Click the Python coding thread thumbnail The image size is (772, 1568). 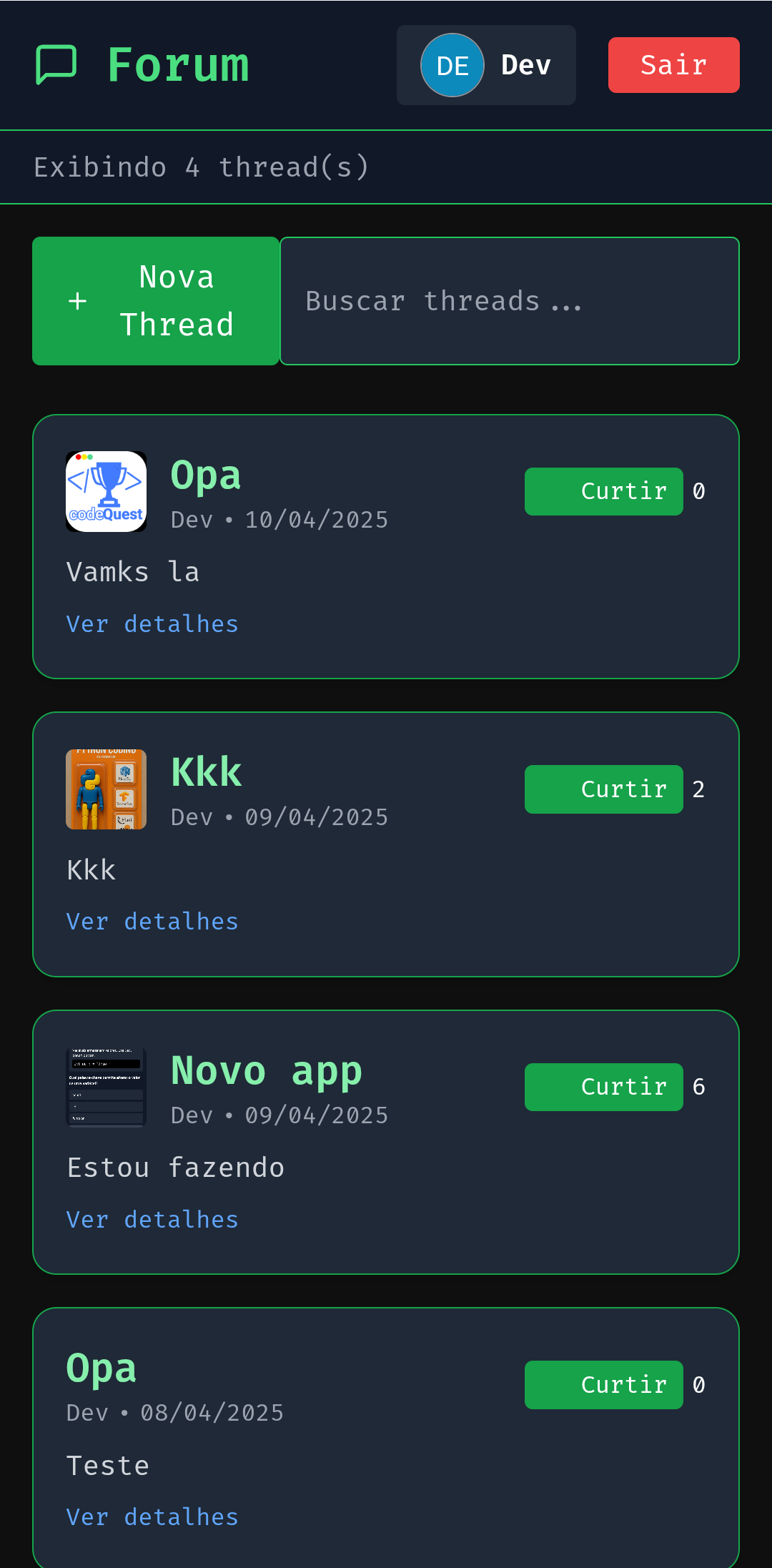click(105, 789)
